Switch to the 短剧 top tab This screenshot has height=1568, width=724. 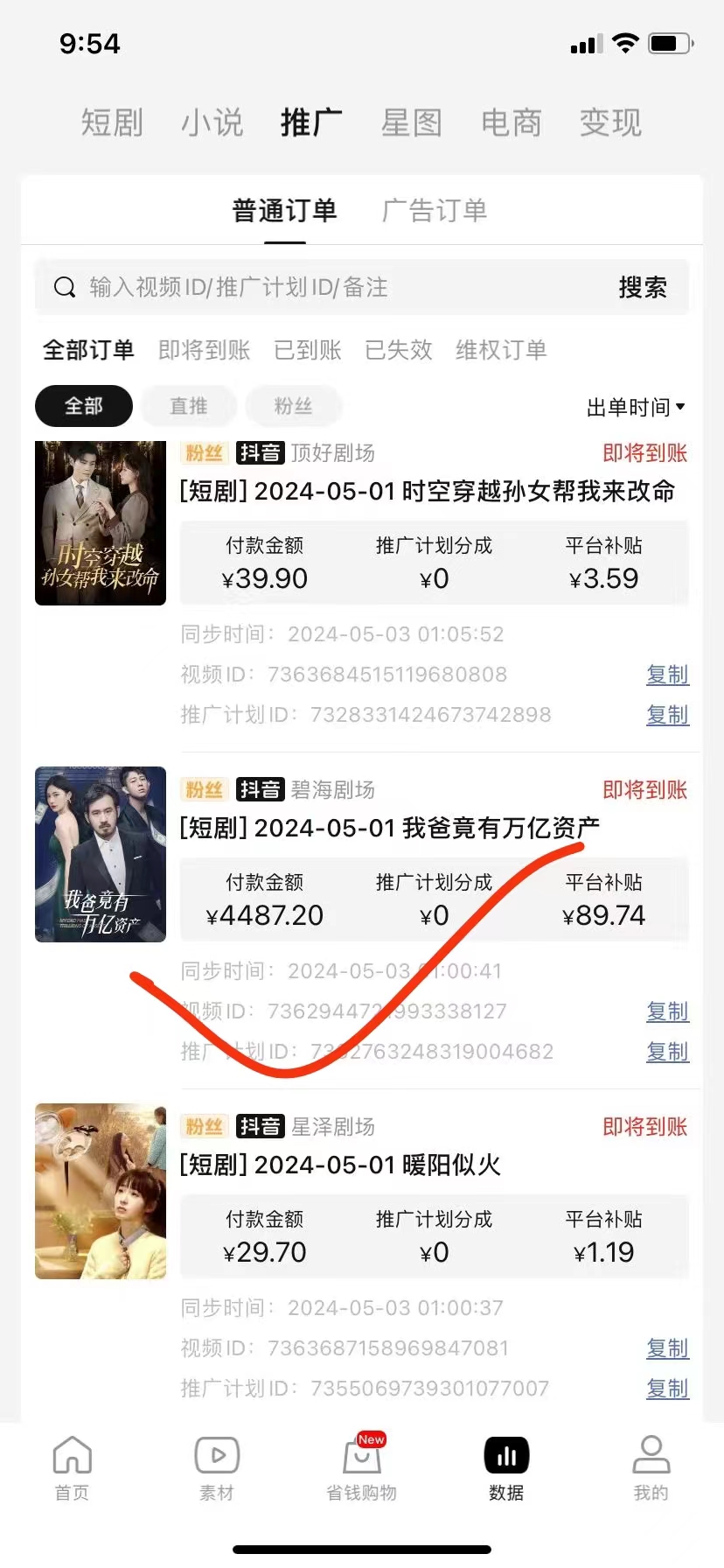(x=112, y=122)
